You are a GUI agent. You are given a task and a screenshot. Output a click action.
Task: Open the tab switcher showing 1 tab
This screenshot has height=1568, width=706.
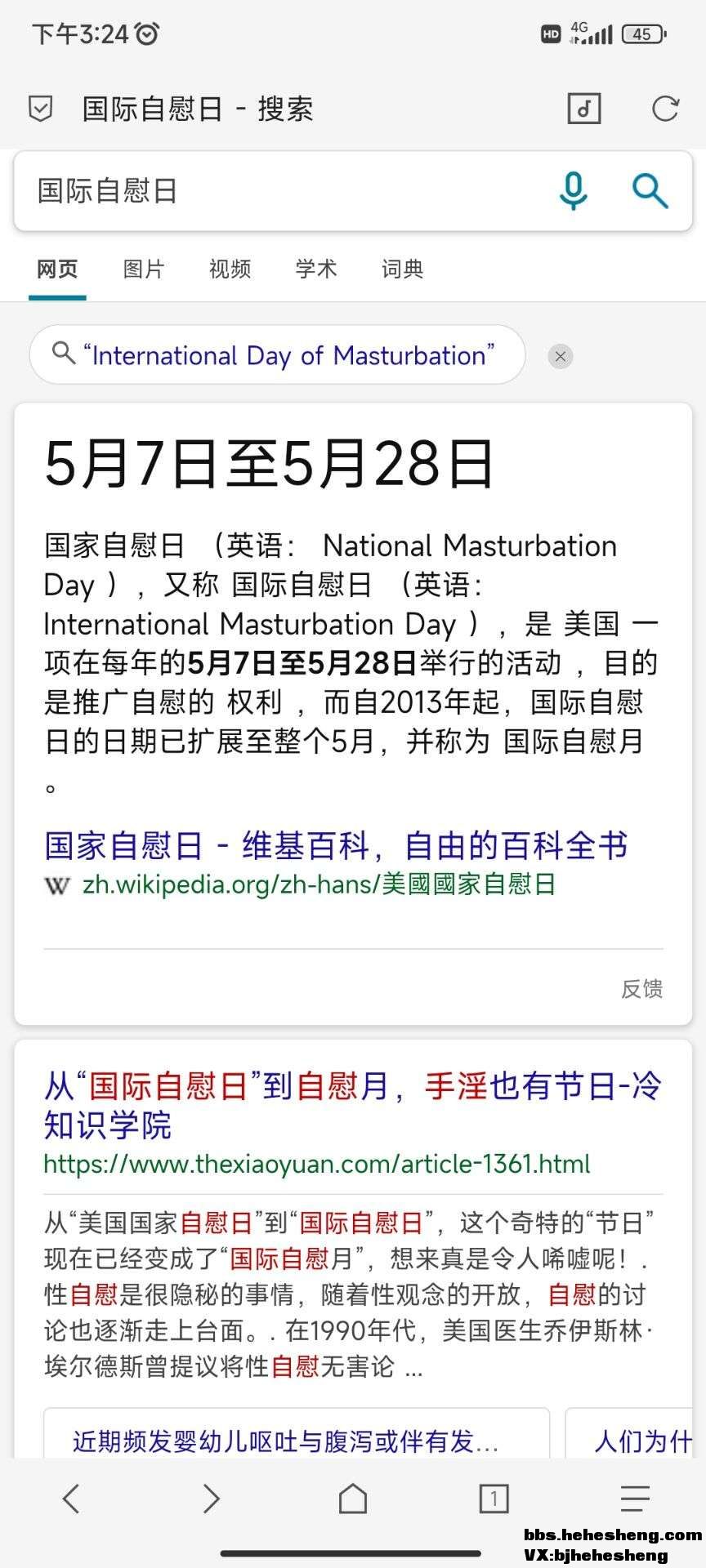coord(494,1498)
